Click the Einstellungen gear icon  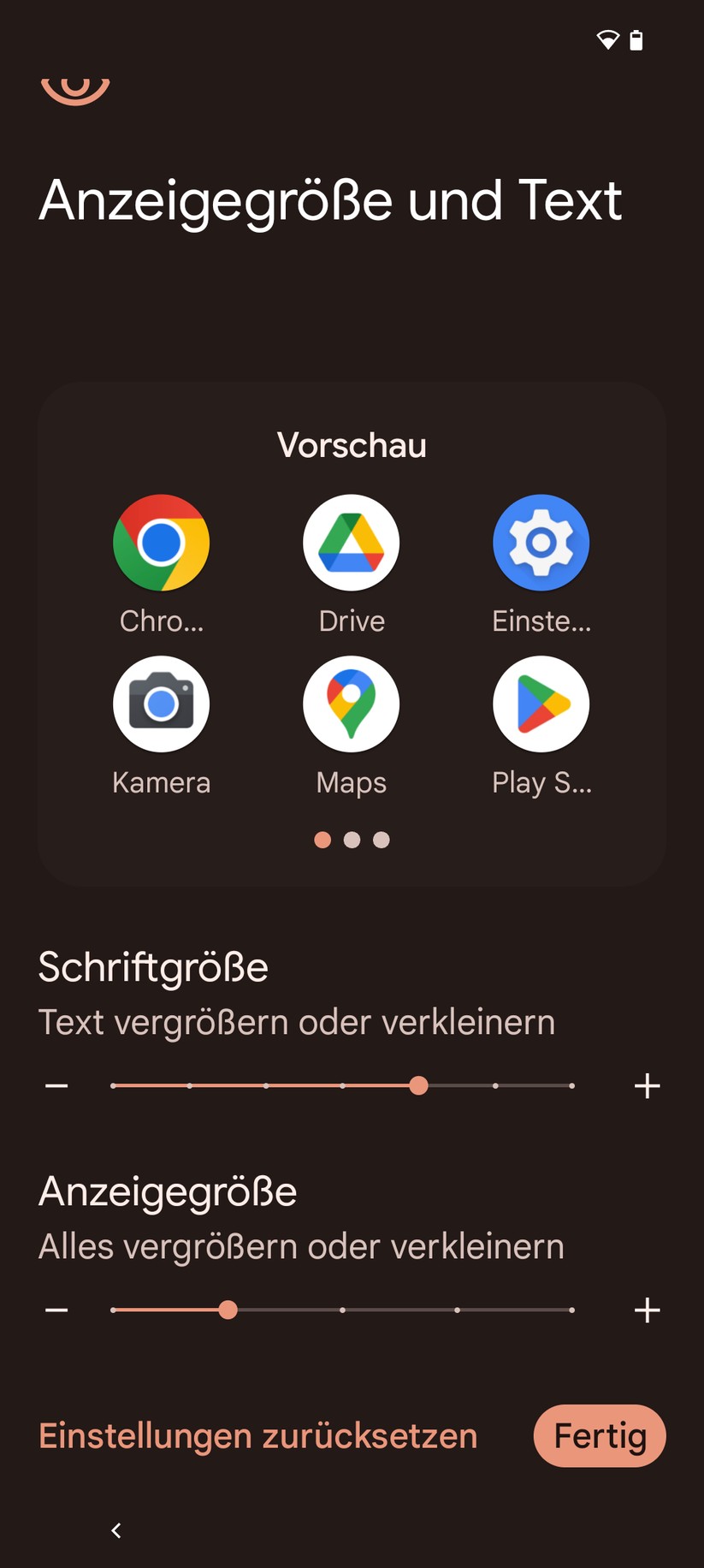click(x=541, y=543)
